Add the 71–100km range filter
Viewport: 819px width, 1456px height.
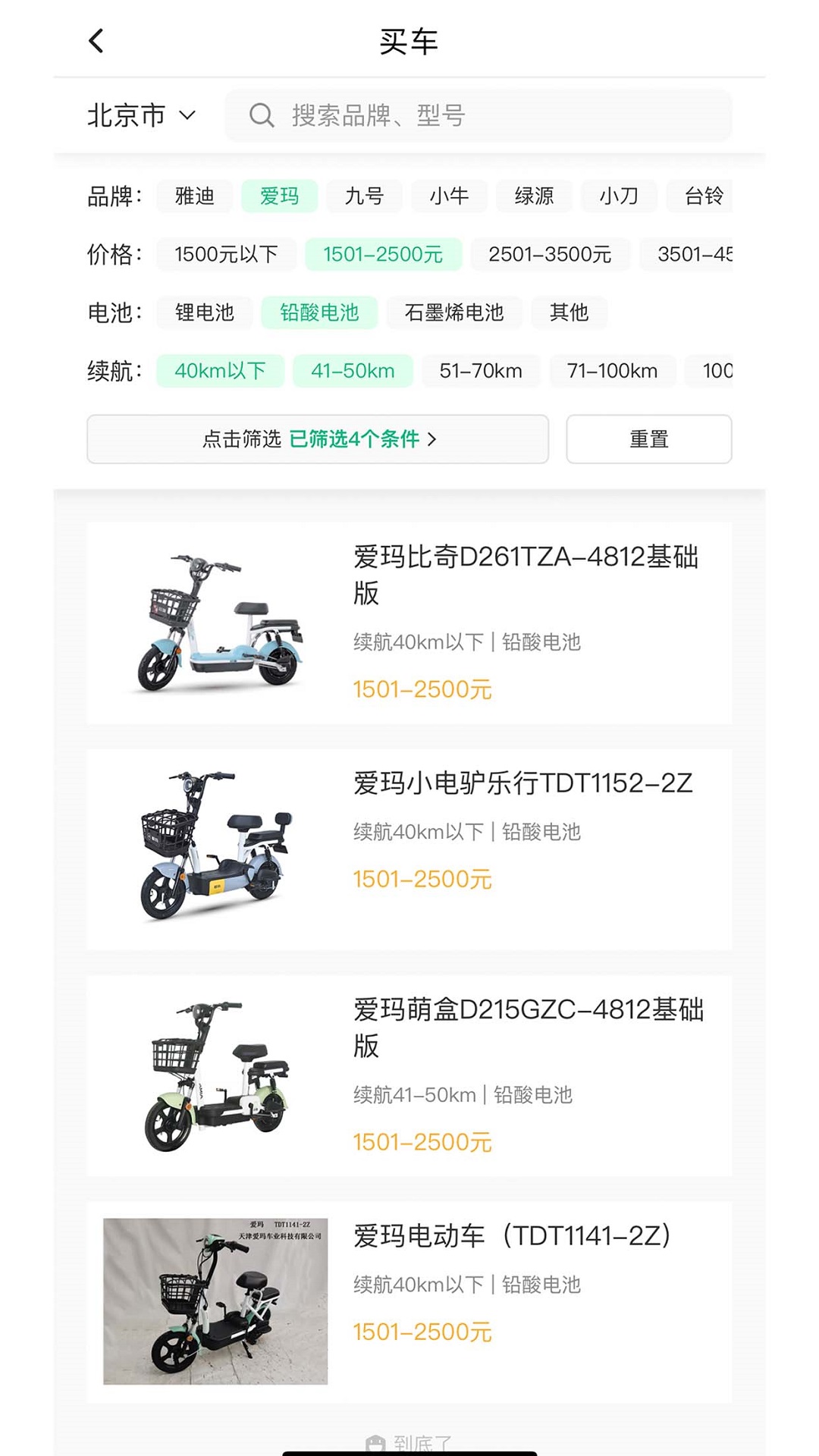coord(612,371)
